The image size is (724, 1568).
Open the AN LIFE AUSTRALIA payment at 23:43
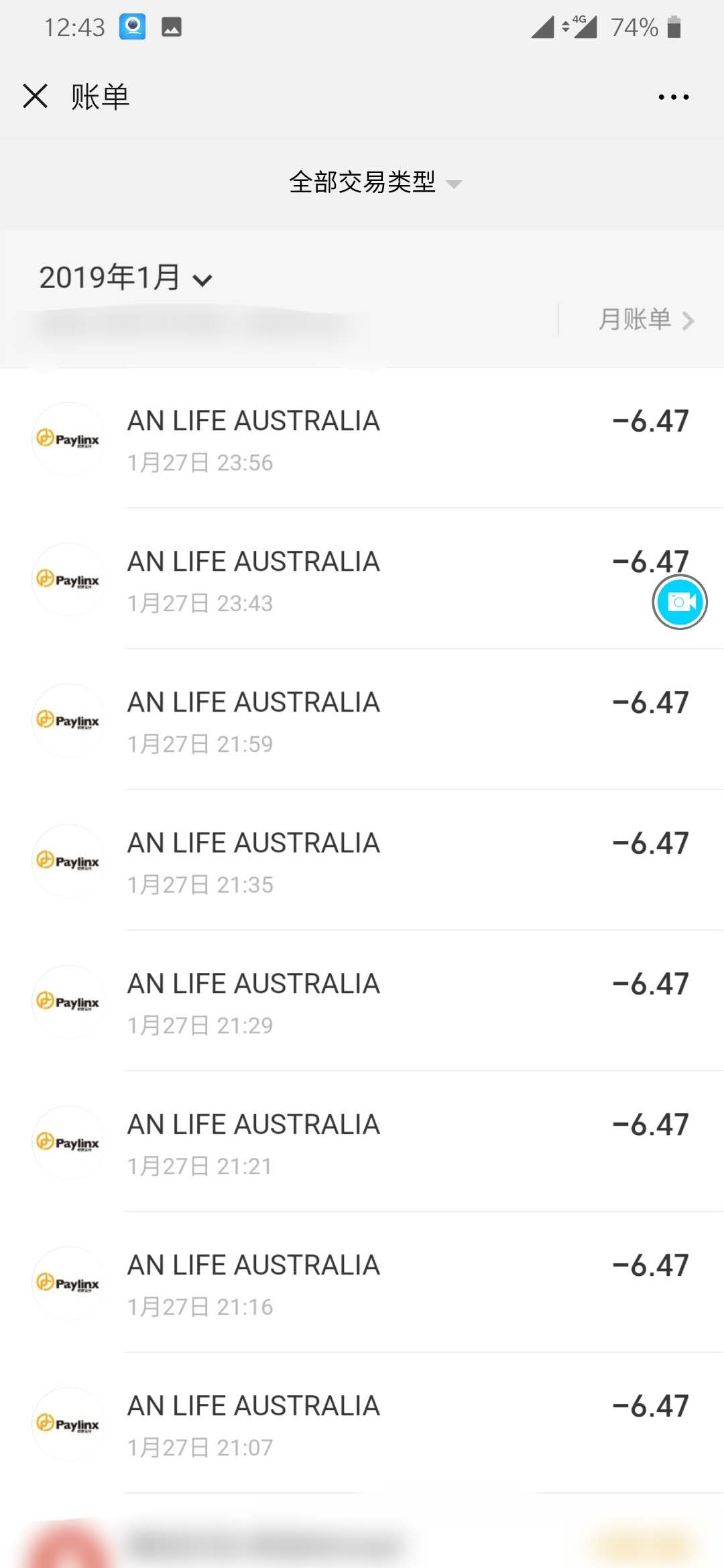pos(362,580)
